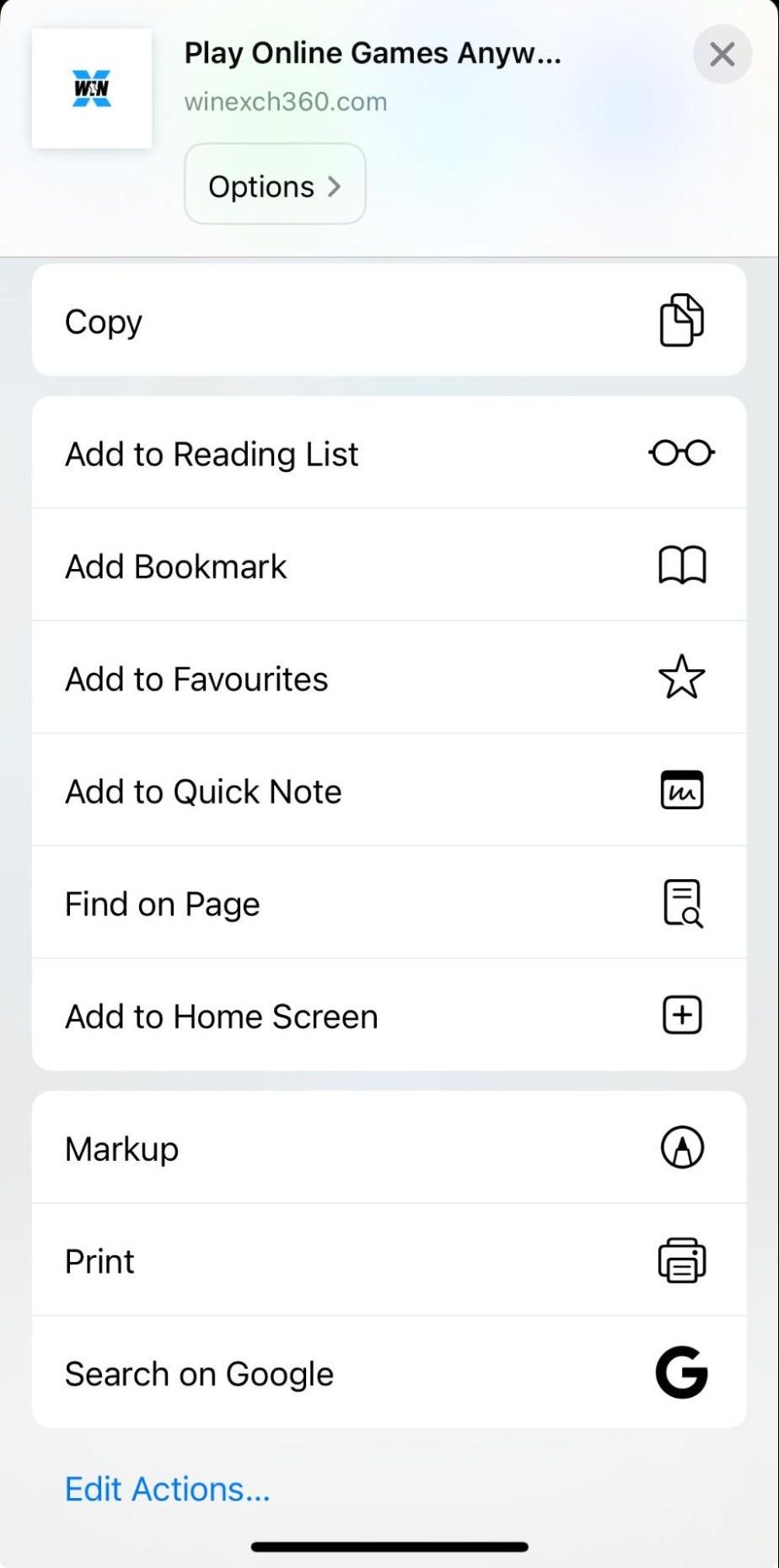Open Find on Page
Viewport: 779px width, 1568px height.
(389, 903)
